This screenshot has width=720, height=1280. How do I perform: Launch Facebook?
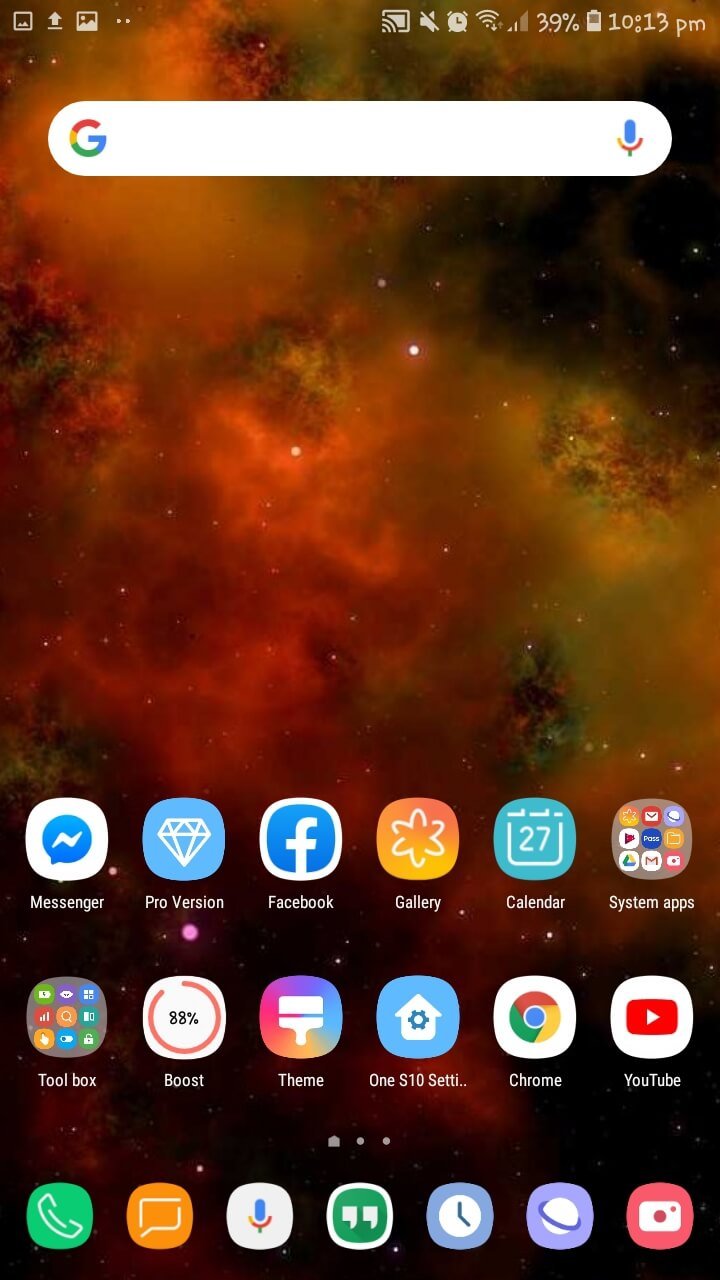(301, 840)
